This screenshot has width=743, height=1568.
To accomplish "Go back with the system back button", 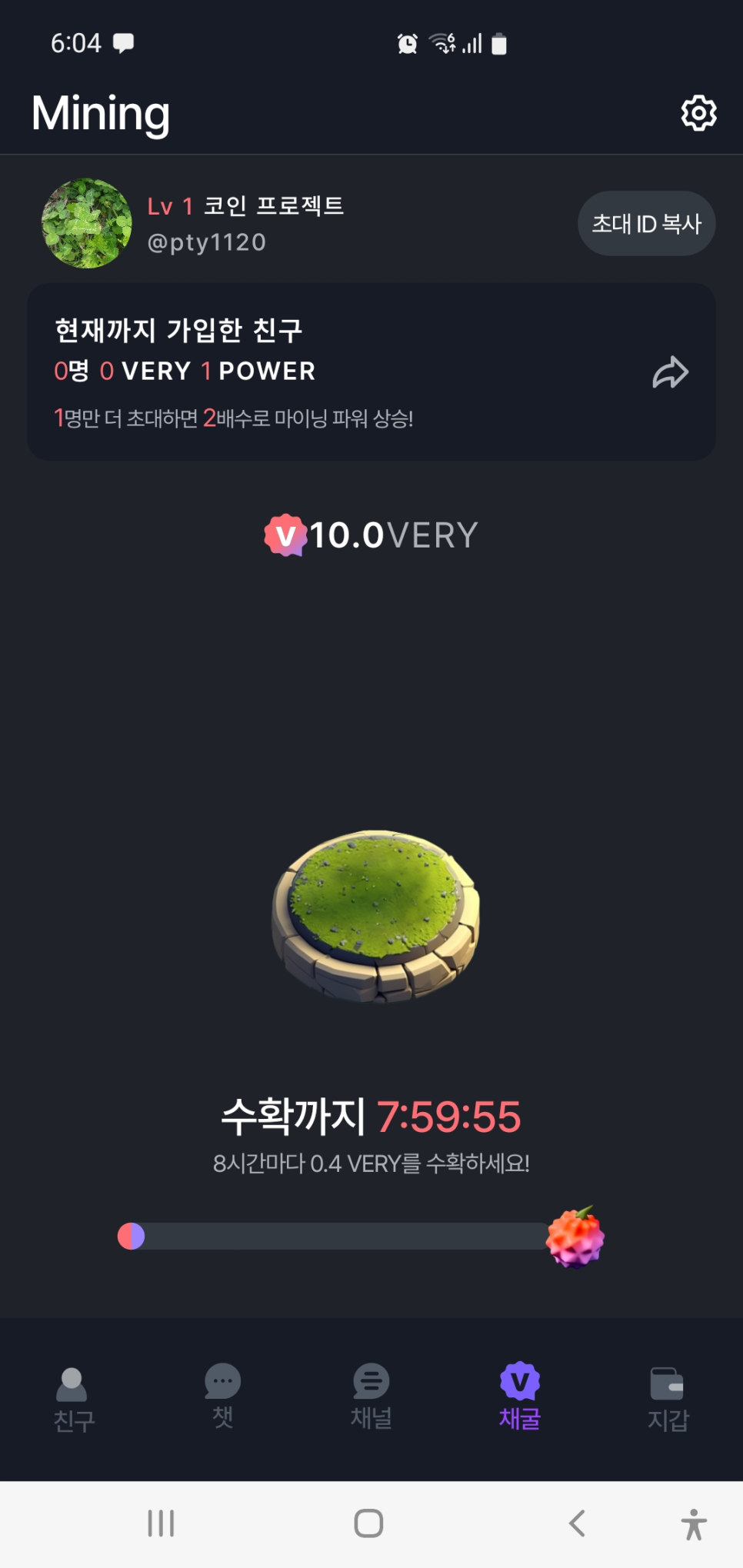I will 577,1523.
